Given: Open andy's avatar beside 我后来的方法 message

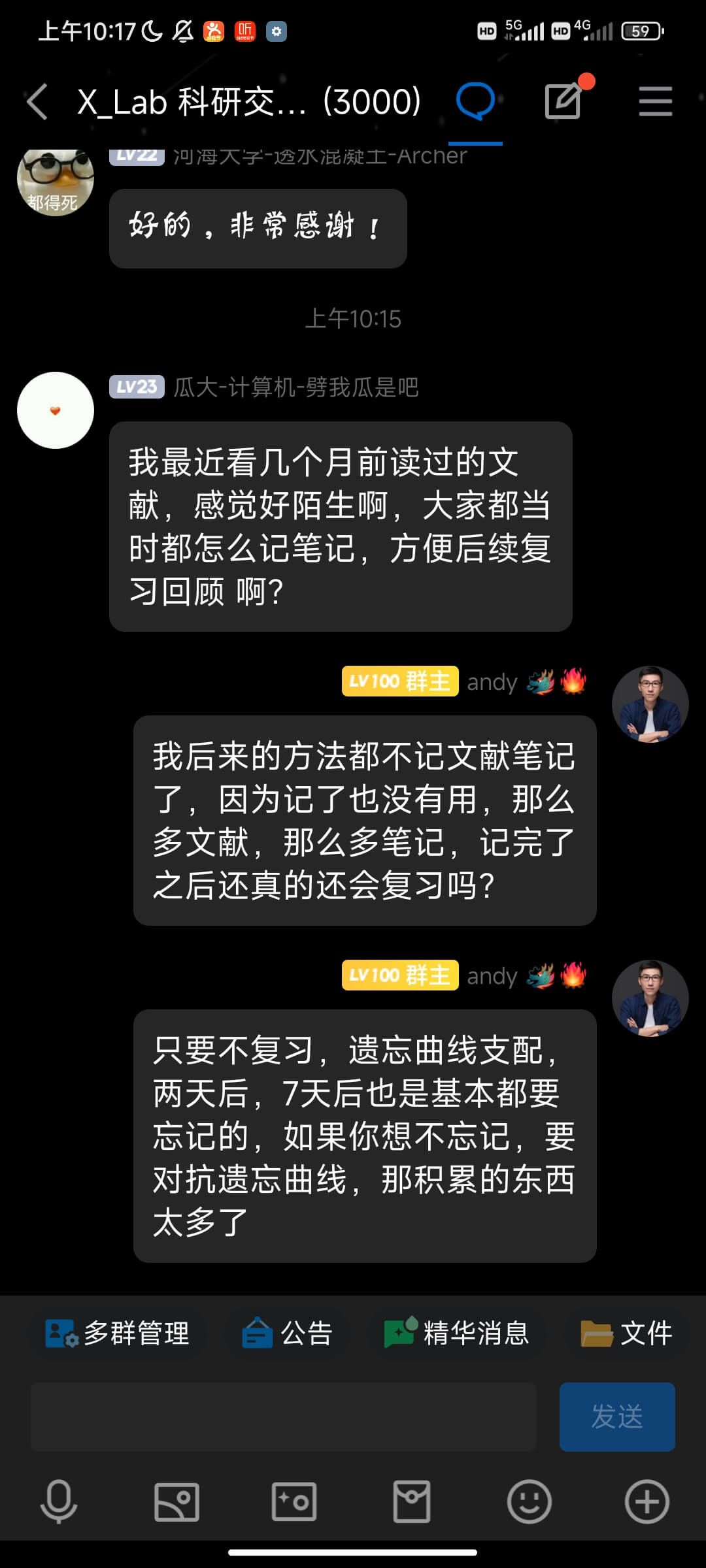Looking at the screenshot, I should [650, 704].
